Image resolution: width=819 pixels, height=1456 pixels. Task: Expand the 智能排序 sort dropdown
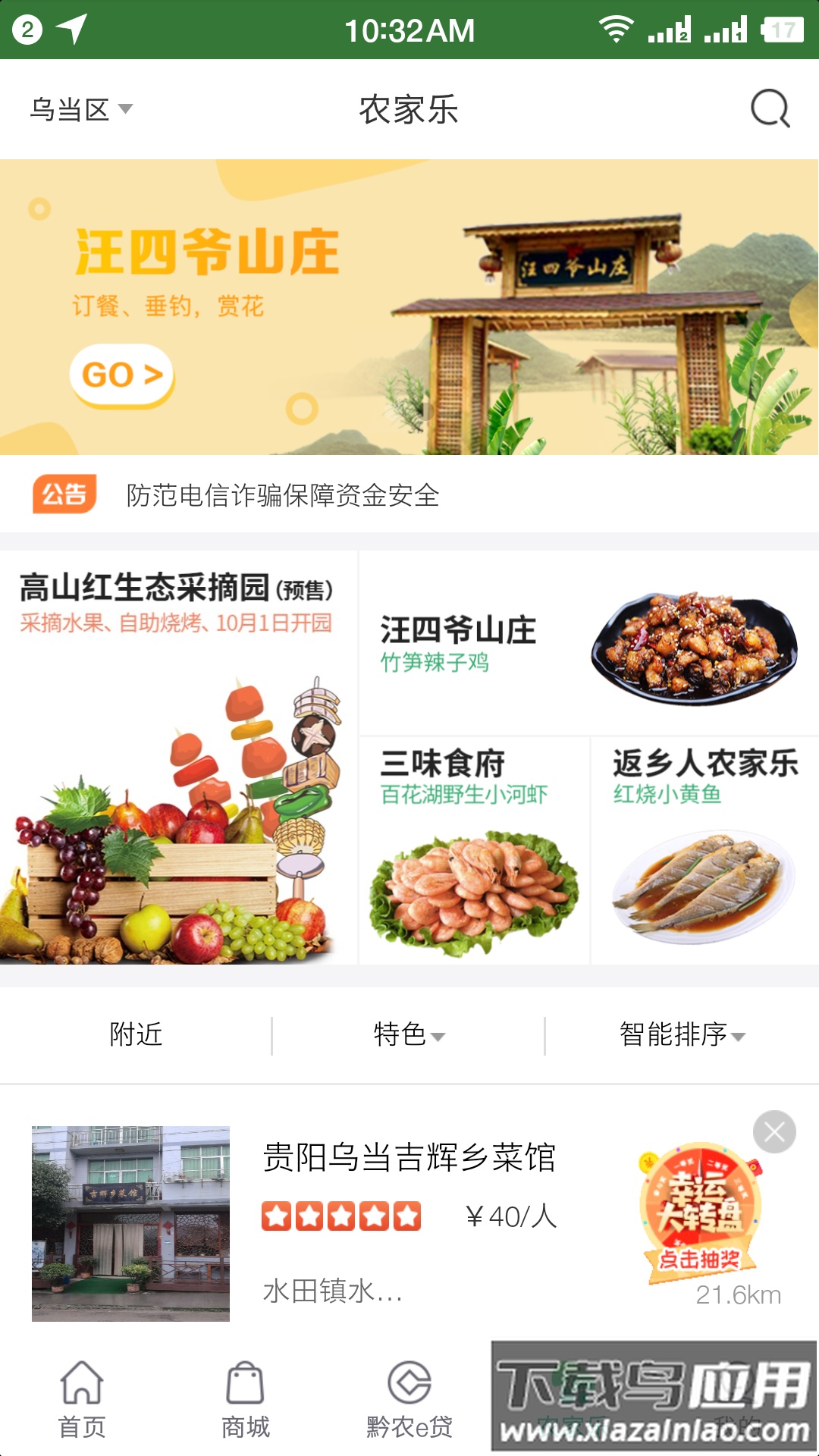point(682,1034)
